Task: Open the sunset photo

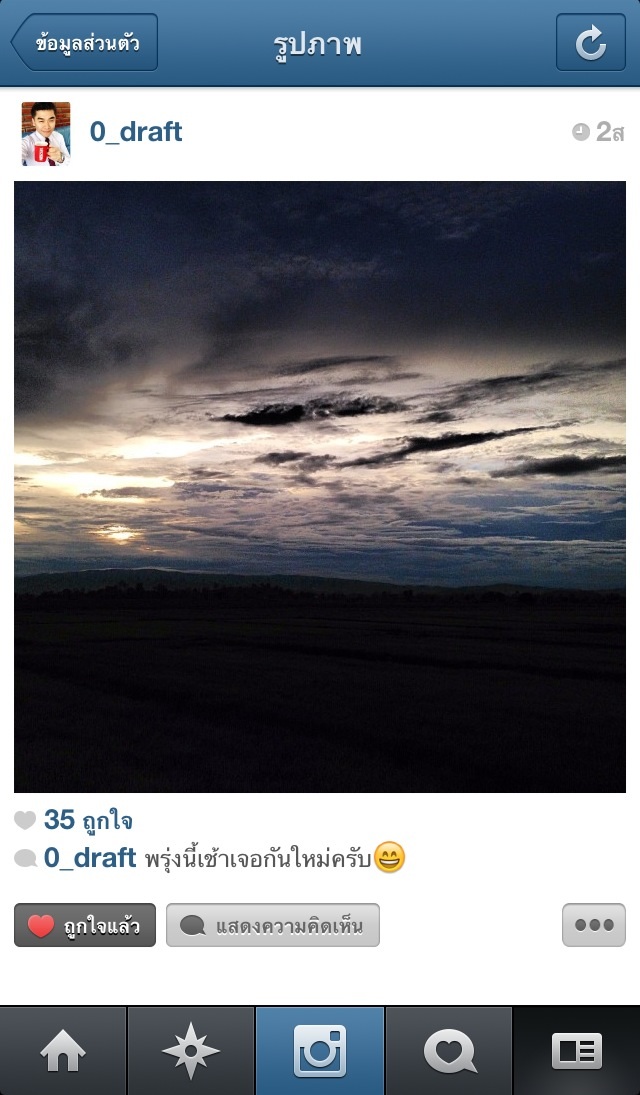Action: tap(320, 487)
